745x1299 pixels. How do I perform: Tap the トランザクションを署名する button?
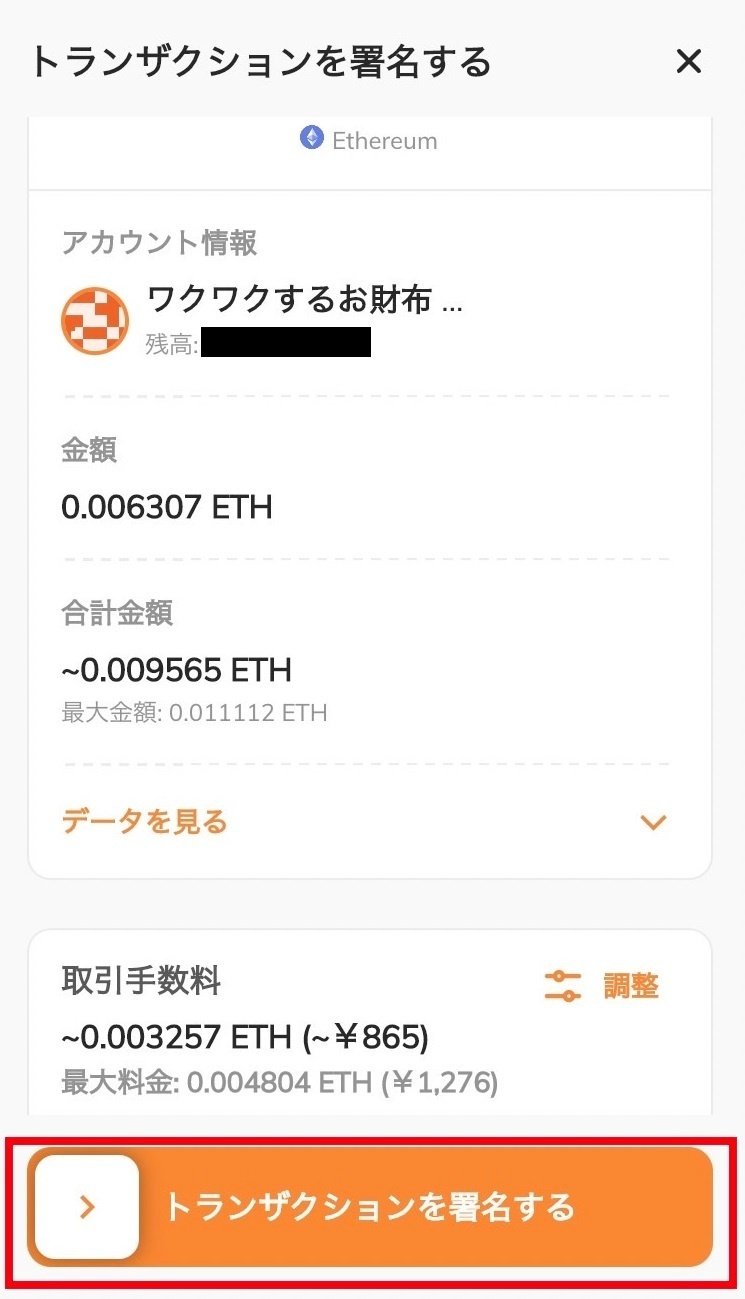[x=370, y=1207]
